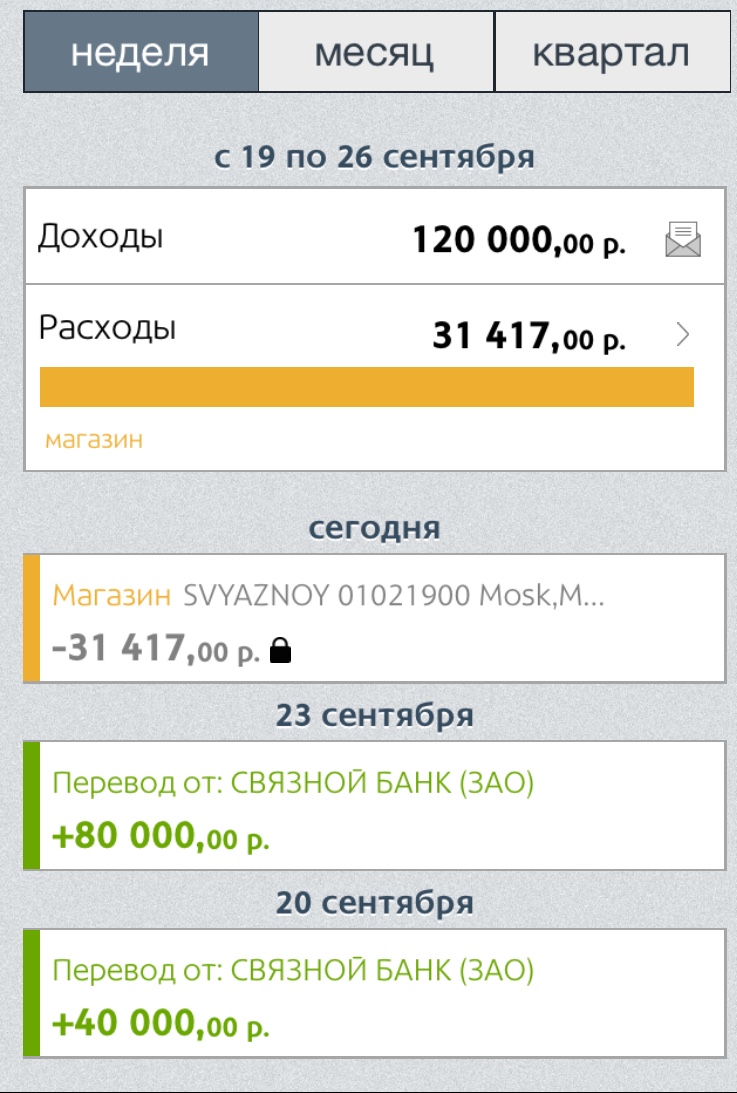This screenshot has width=737, height=1093.
Task: Select the месяц period tab
Action: click(x=375, y=52)
